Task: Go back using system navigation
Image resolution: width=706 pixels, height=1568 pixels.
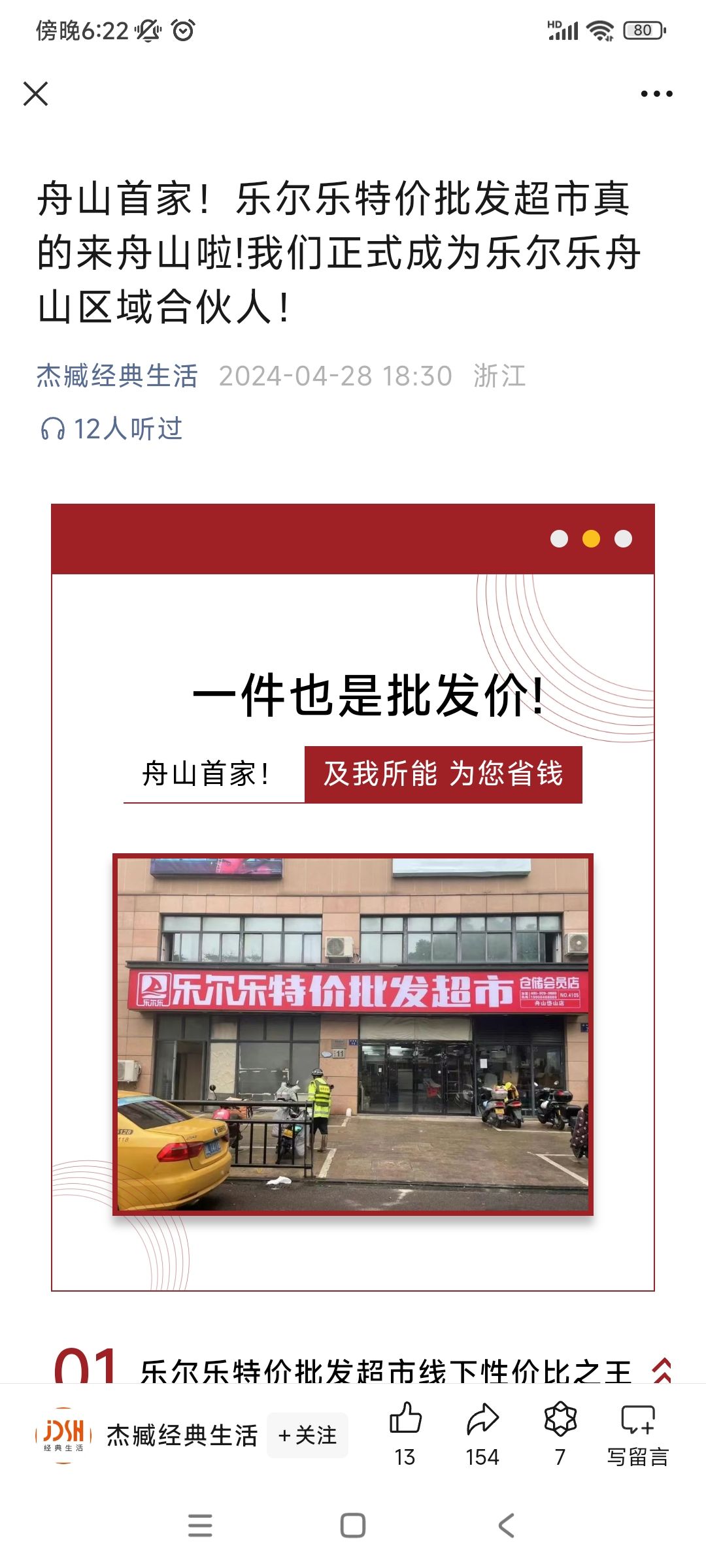Action: click(506, 1526)
